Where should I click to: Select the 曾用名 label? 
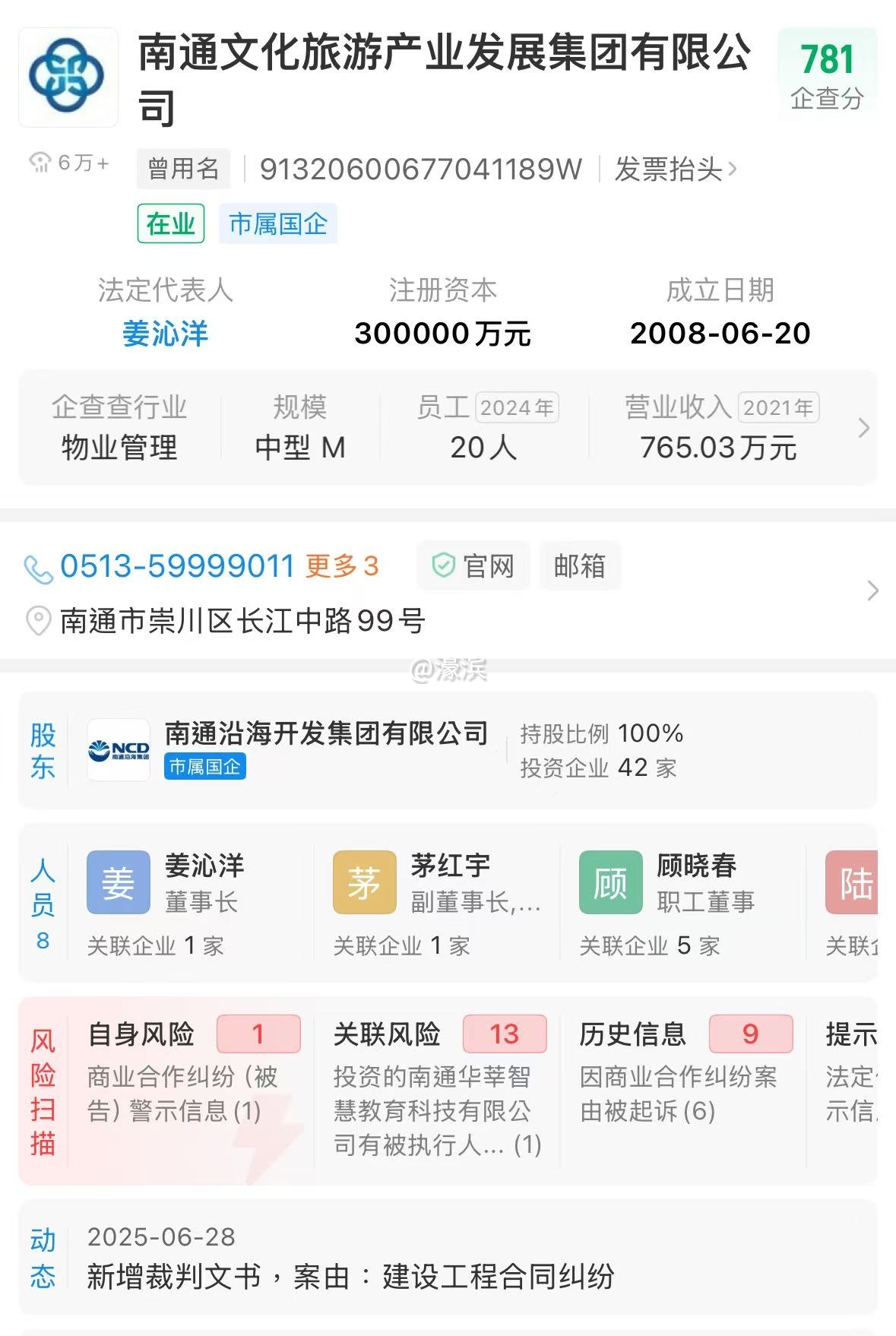pyautogui.click(x=182, y=169)
